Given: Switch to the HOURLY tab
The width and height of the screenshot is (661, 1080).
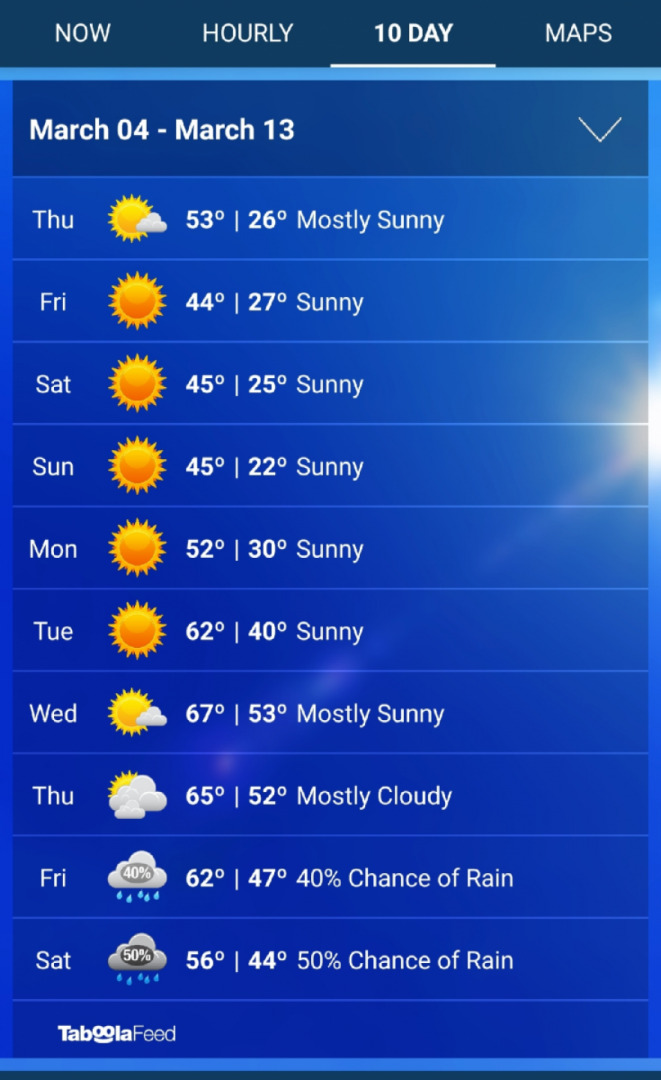Looking at the screenshot, I should click(247, 33).
